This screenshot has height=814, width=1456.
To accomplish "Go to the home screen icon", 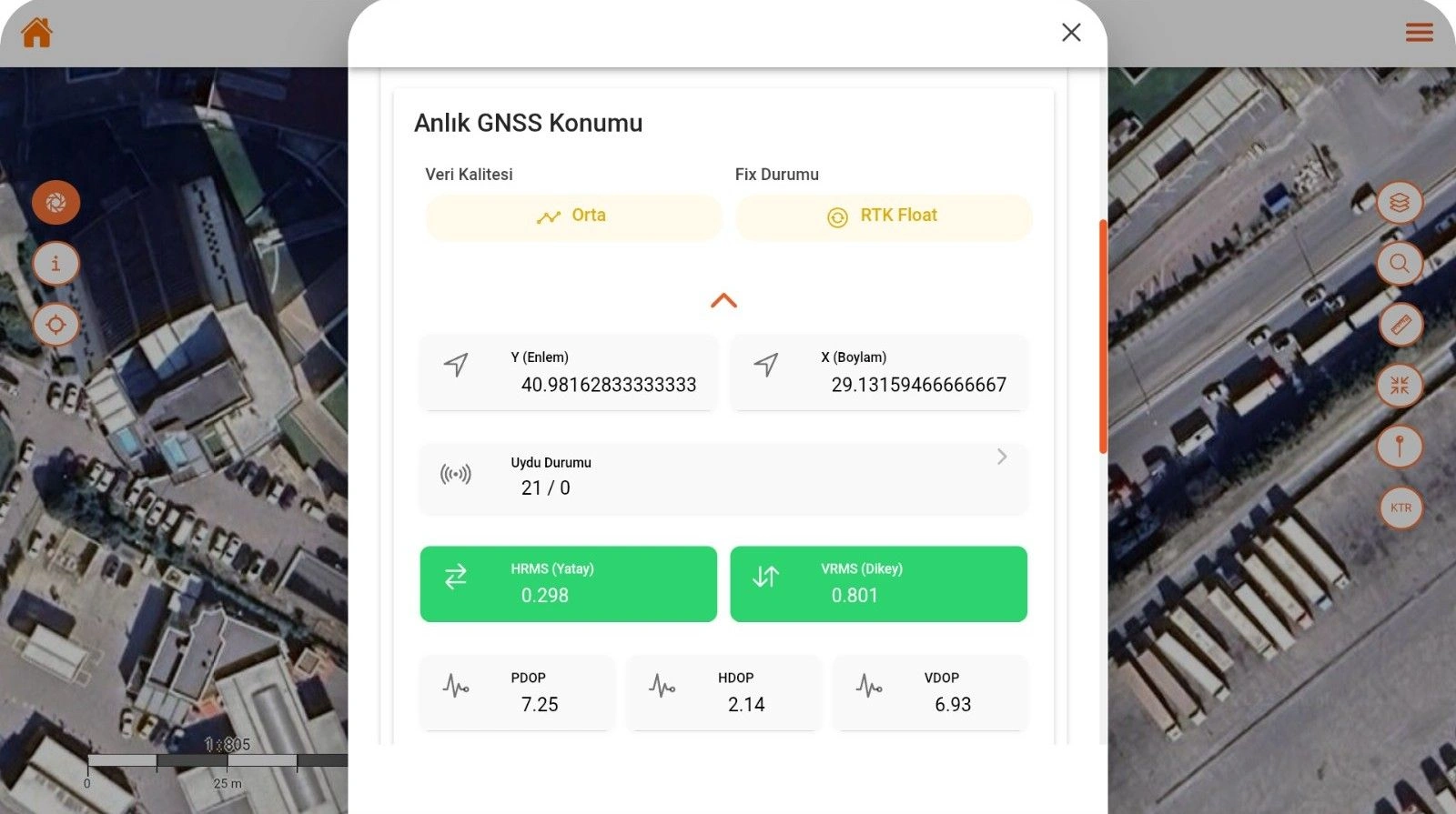I will click(x=37, y=33).
